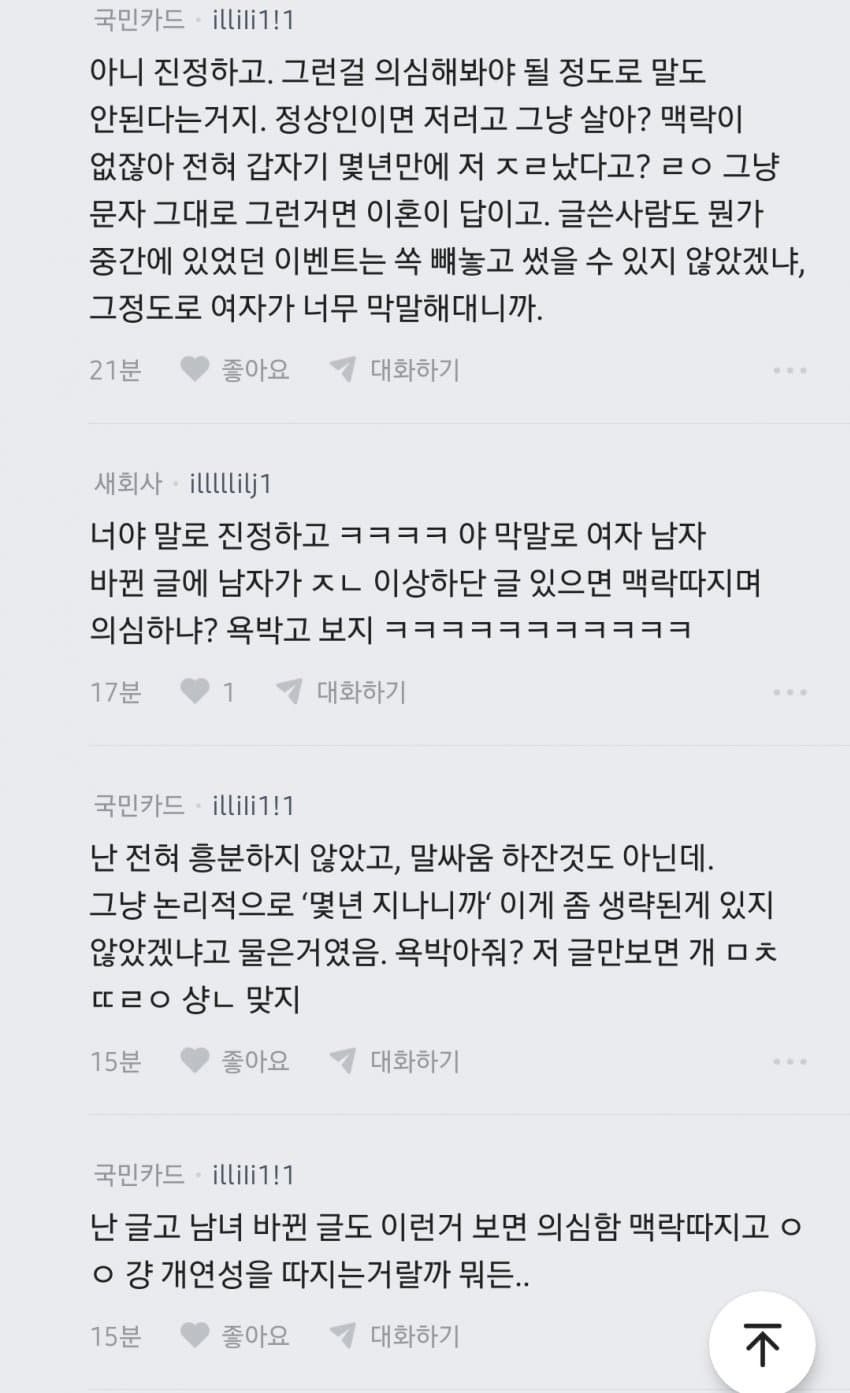
Task: Jump back to top with arrow button
Action: tap(762, 1343)
